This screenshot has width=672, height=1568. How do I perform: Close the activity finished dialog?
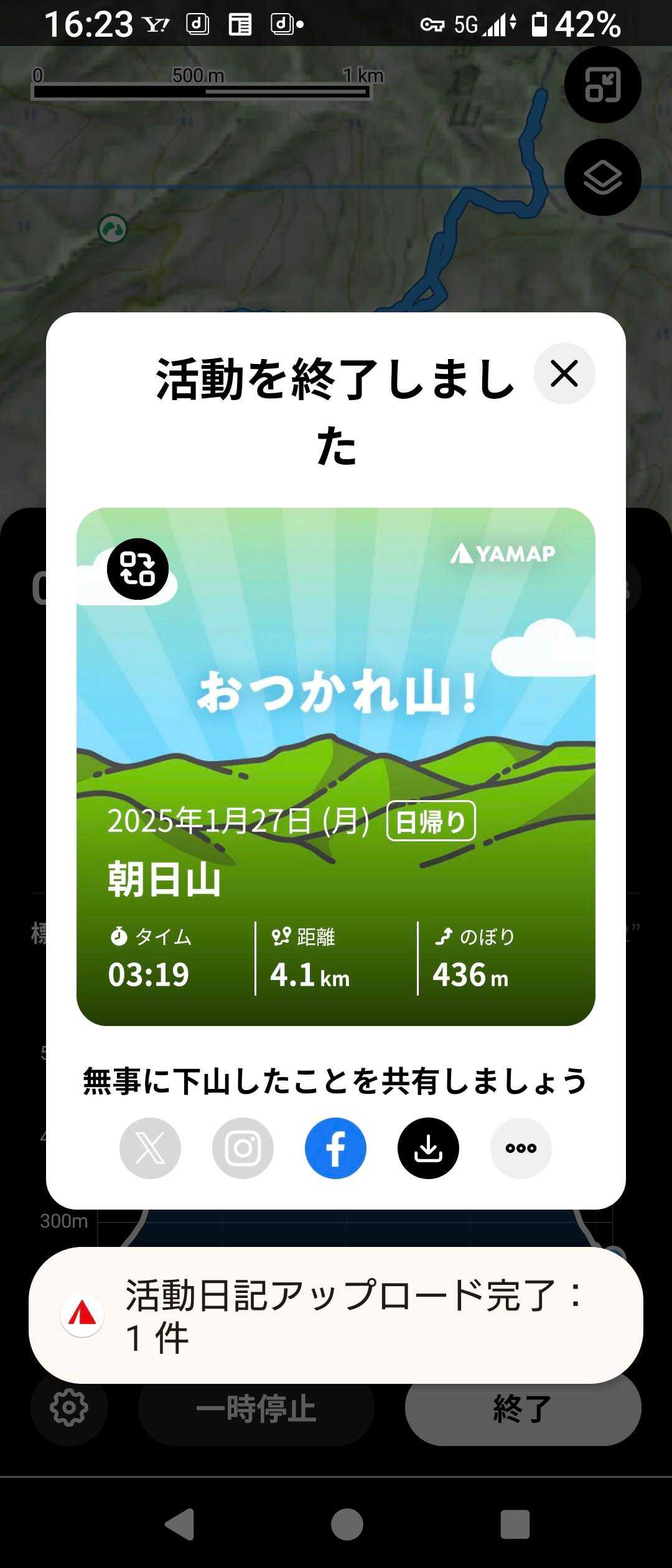point(564,374)
